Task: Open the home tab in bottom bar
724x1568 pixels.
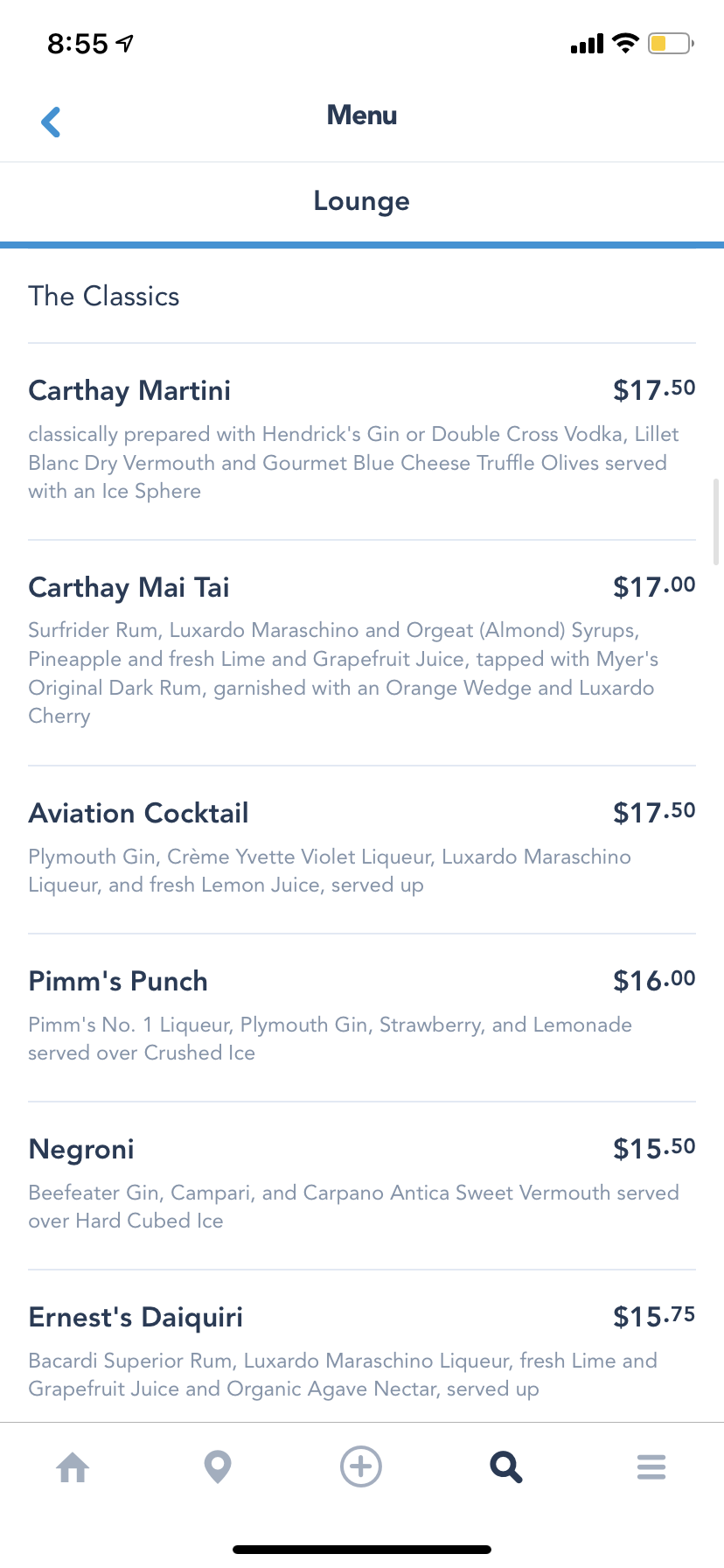Action: coord(73,1466)
